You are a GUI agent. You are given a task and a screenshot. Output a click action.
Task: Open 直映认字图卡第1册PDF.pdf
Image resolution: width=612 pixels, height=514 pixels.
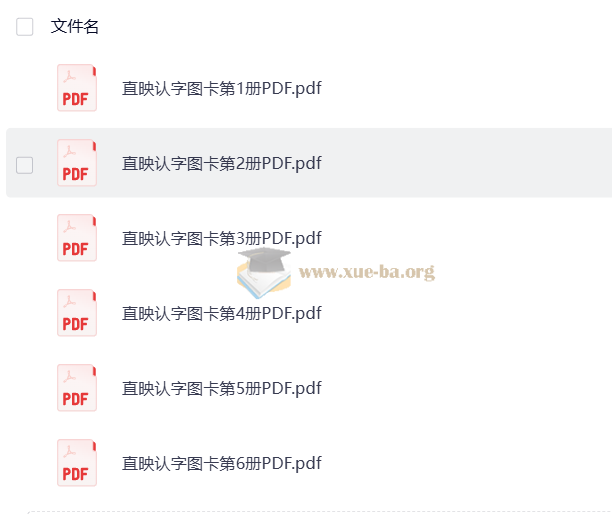pyautogui.click(x=221, y=88)
